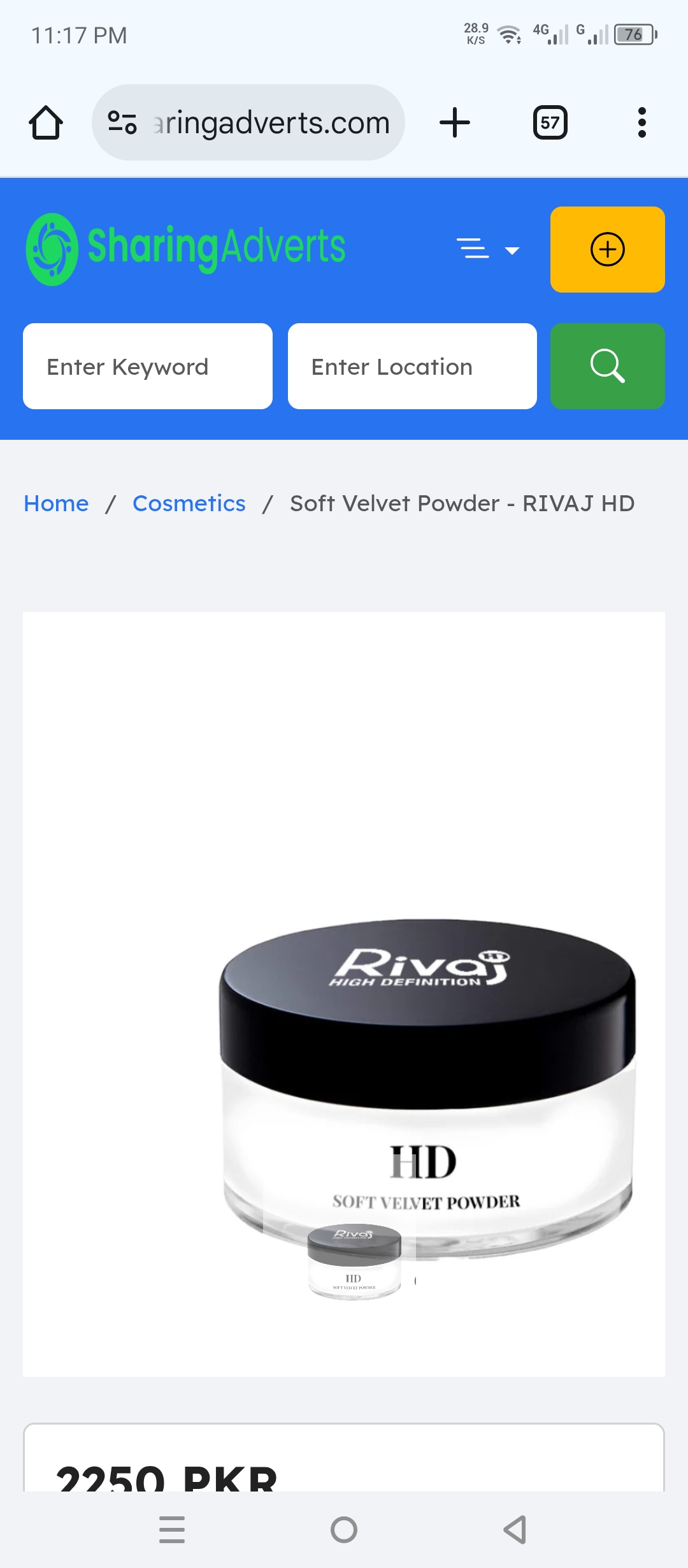Open recent apps from navigation bar

point(172,1529)
